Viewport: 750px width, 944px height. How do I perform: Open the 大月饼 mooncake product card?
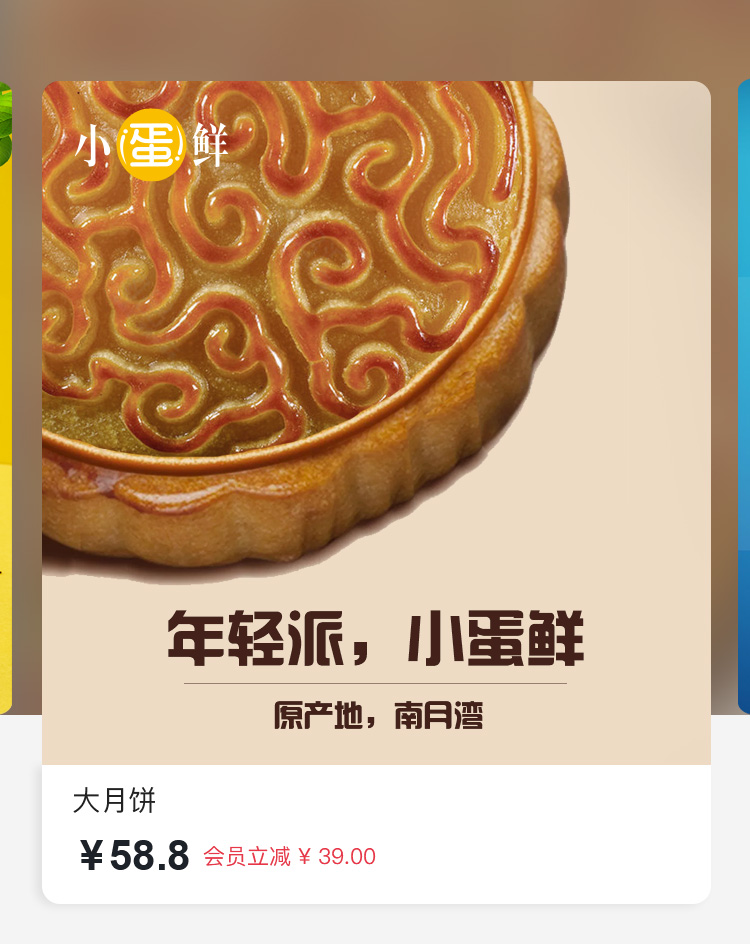tap(376, 490)
